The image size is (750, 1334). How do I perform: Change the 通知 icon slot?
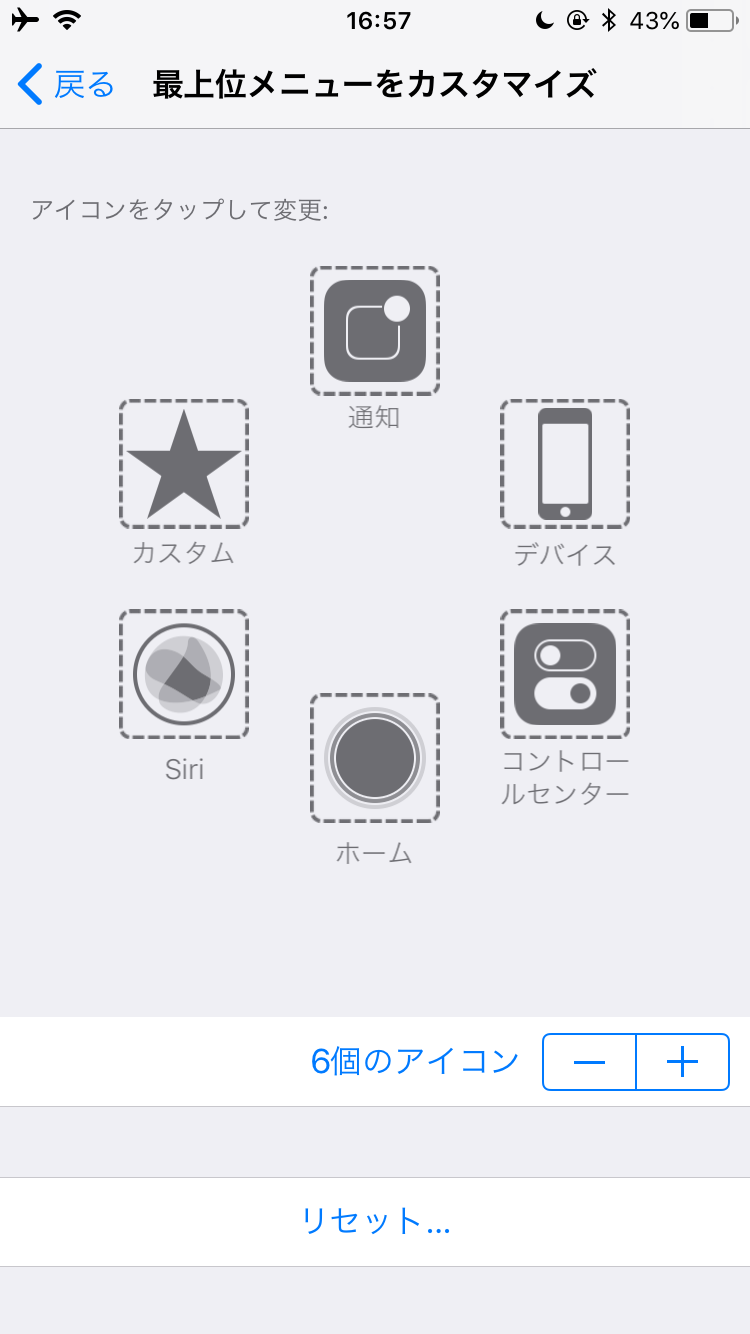tap(375, 331)
